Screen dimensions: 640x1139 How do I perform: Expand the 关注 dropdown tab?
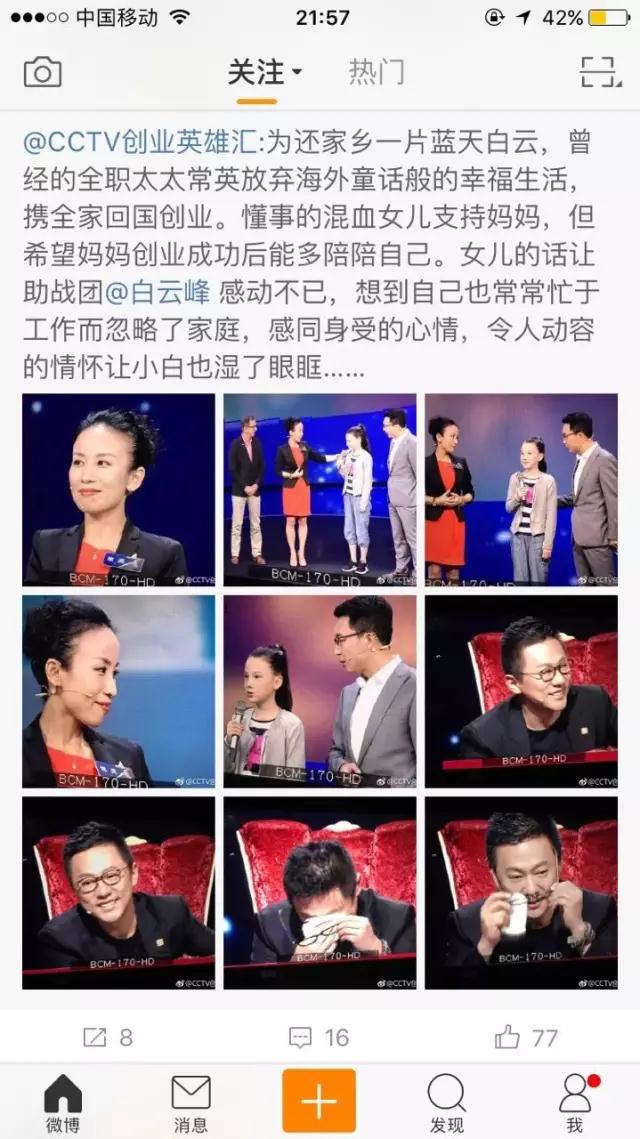coord(265,72)
